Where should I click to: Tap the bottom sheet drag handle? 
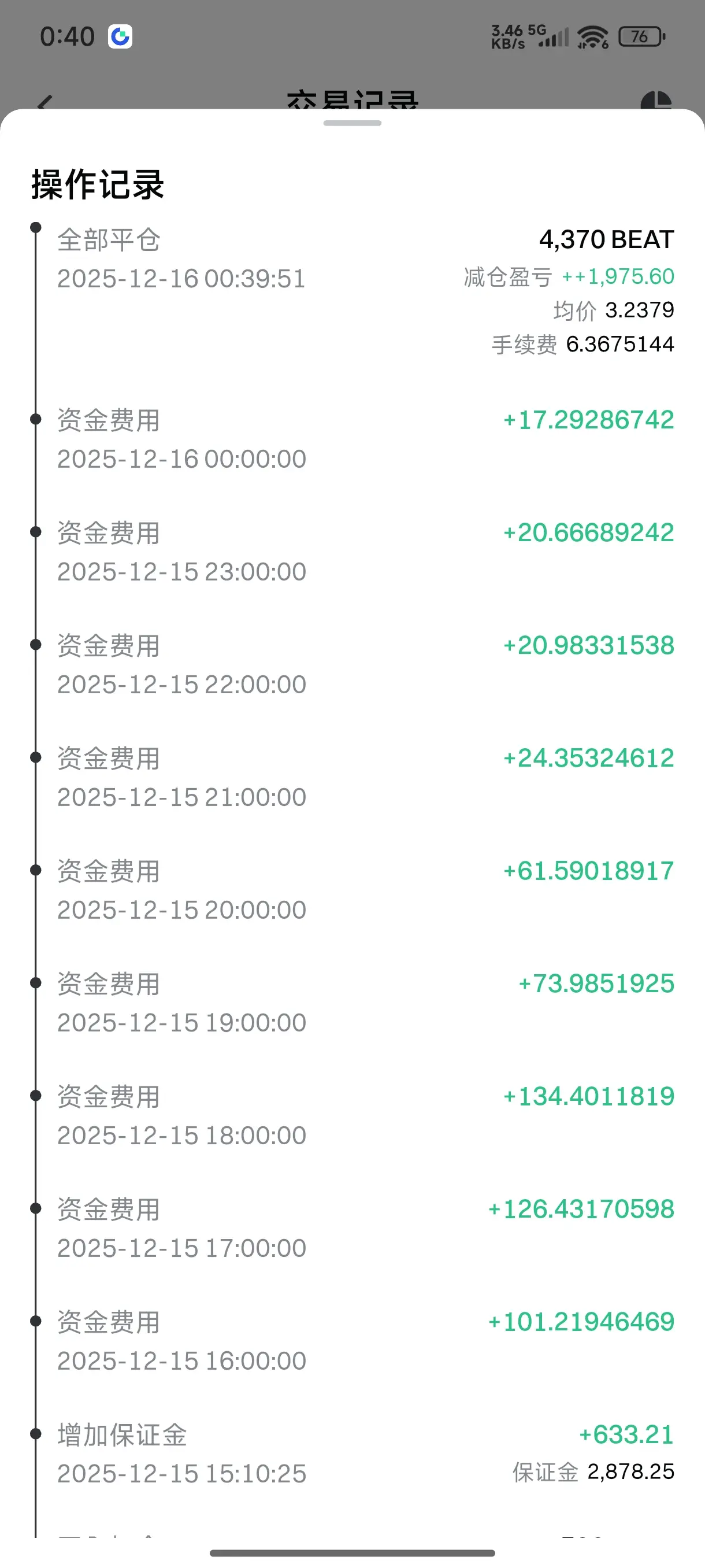[x=352, y=123]
